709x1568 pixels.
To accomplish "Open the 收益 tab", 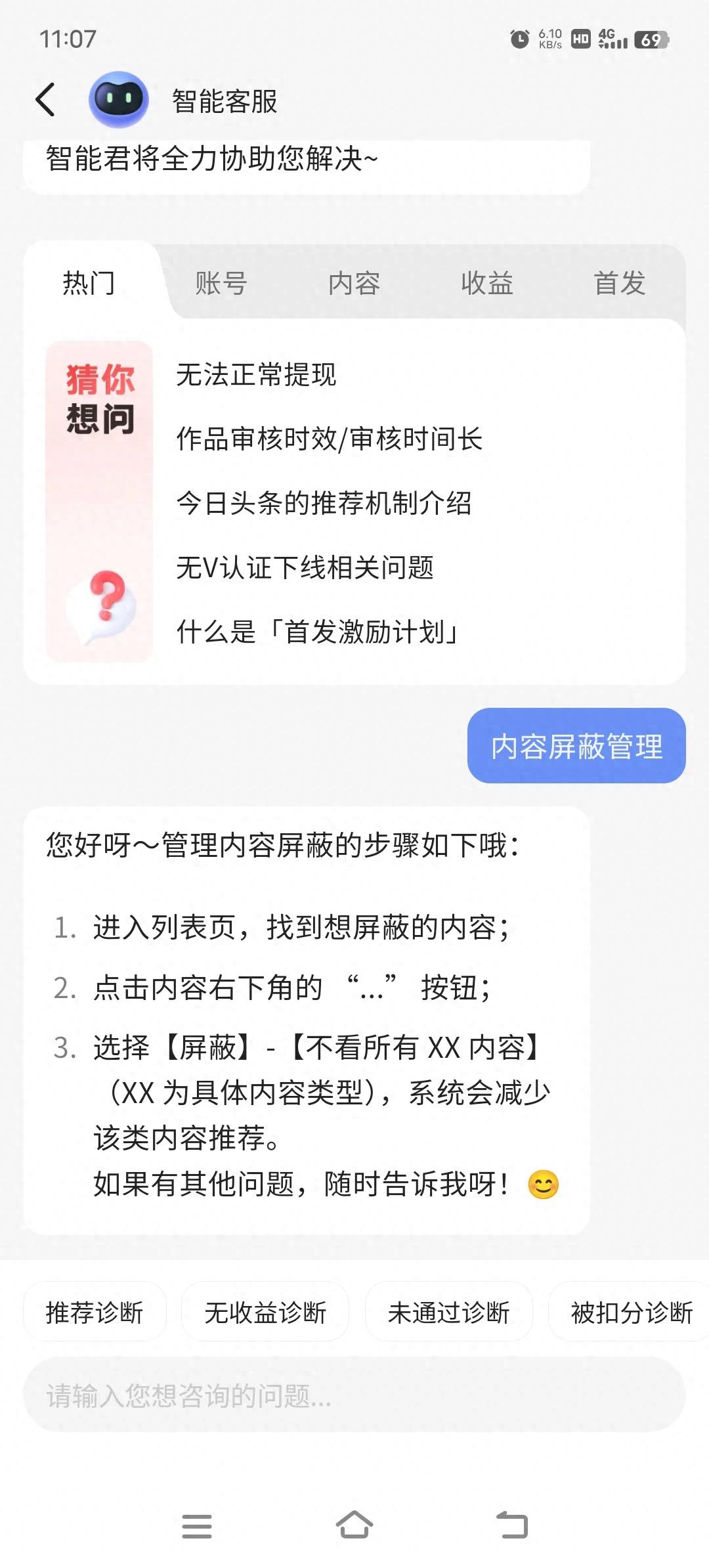I will pyautogui.click(x=487, y=284).
